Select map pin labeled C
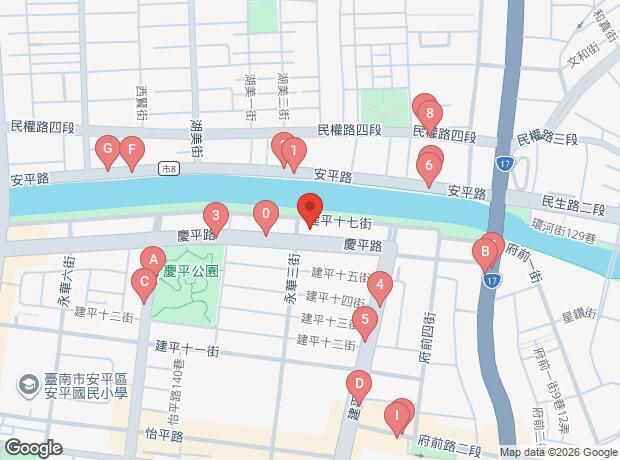The width and height of the screenshot is (620, 460). tap(144, 282)
